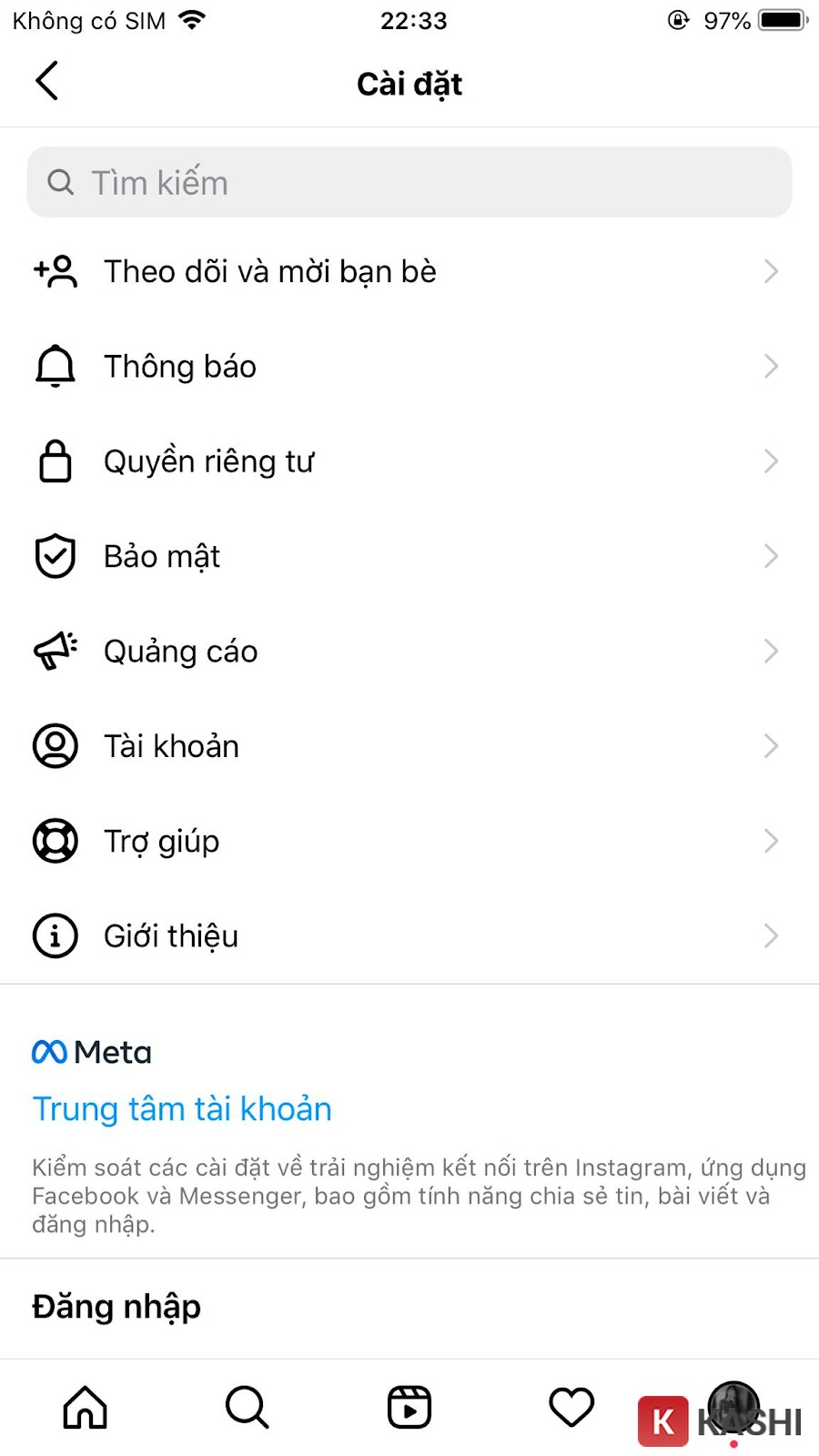Select the Tài khoản profile icon
The height and width of the screenshot is (1456, 819).
point(55,745)
